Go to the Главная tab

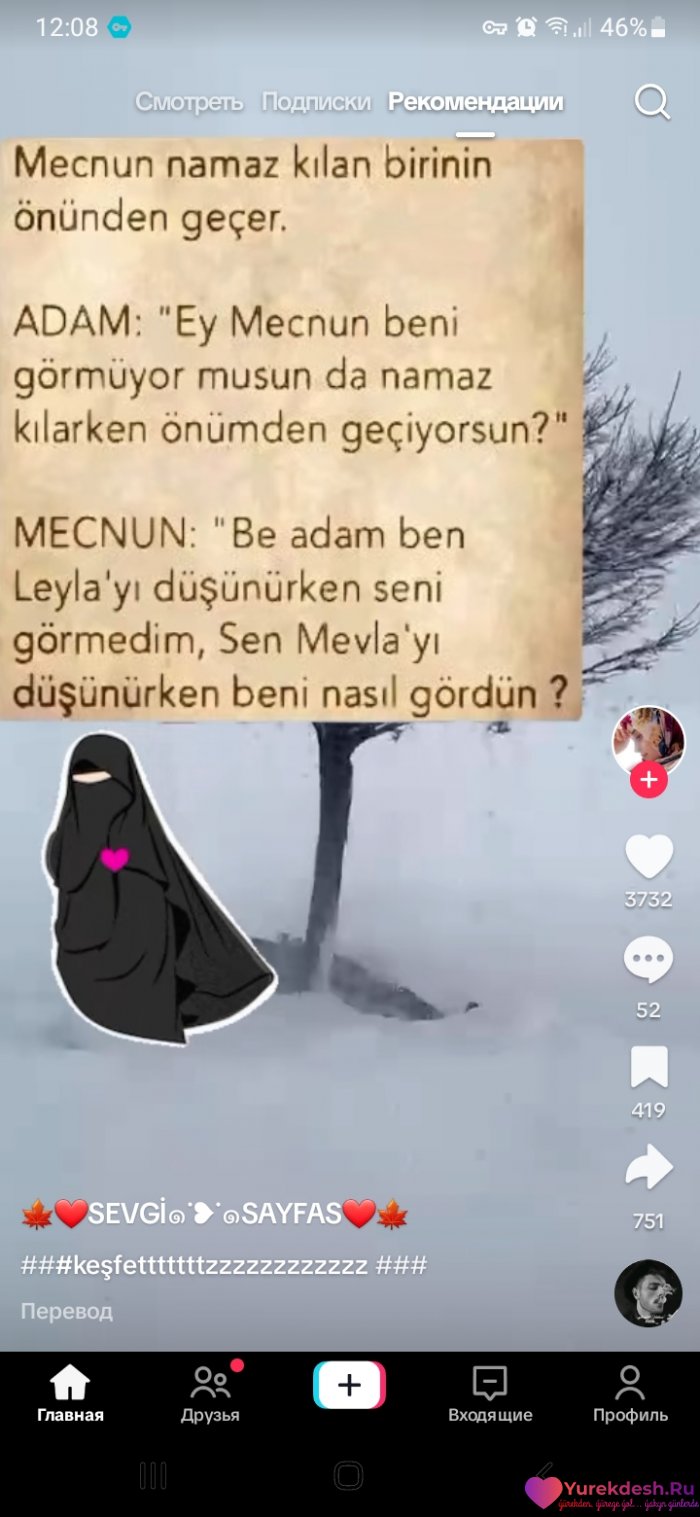70,1394
